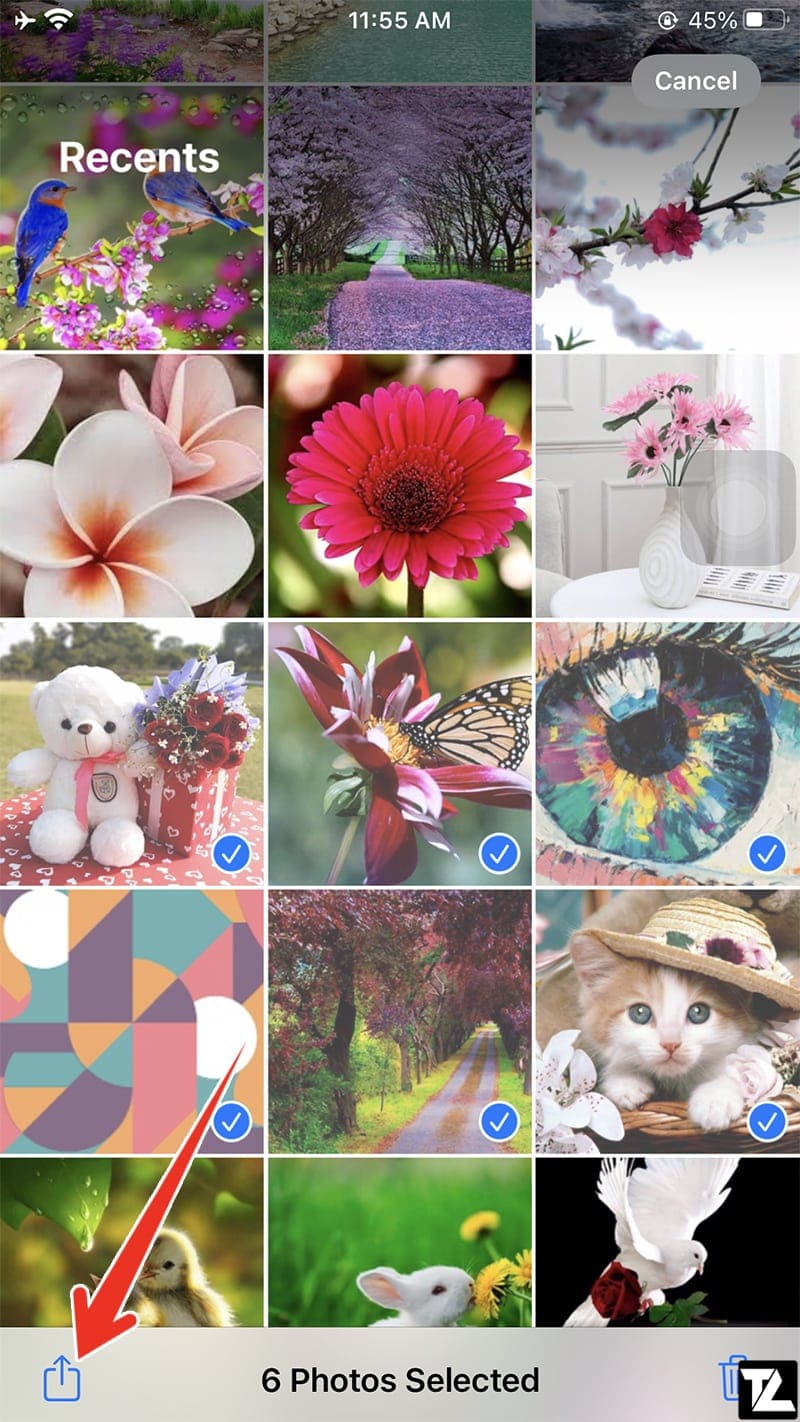The image size is (800, 1422).
Task: Select the white dove with rose photo
Action: [668, 1242]
